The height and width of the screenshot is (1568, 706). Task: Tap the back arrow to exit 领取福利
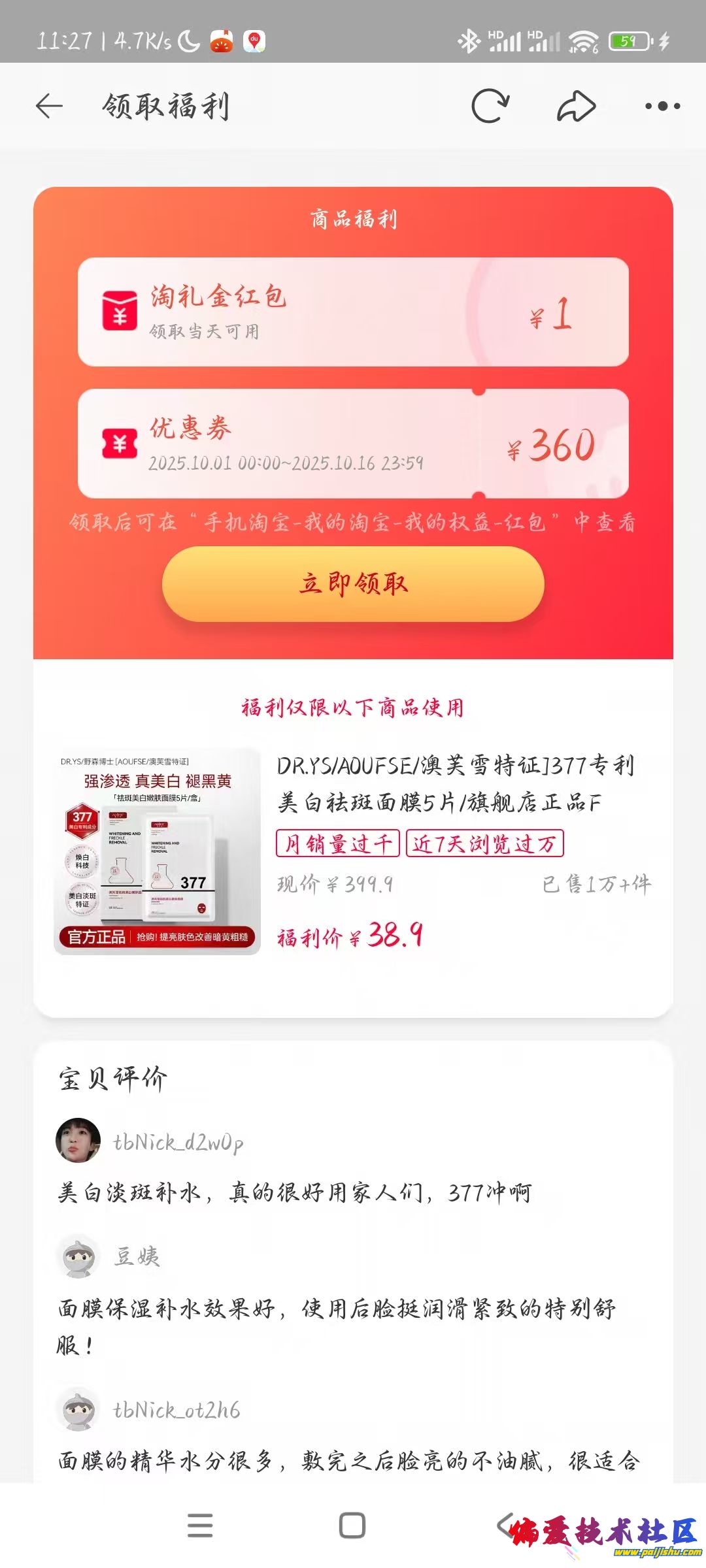click(x=49, y=106)
